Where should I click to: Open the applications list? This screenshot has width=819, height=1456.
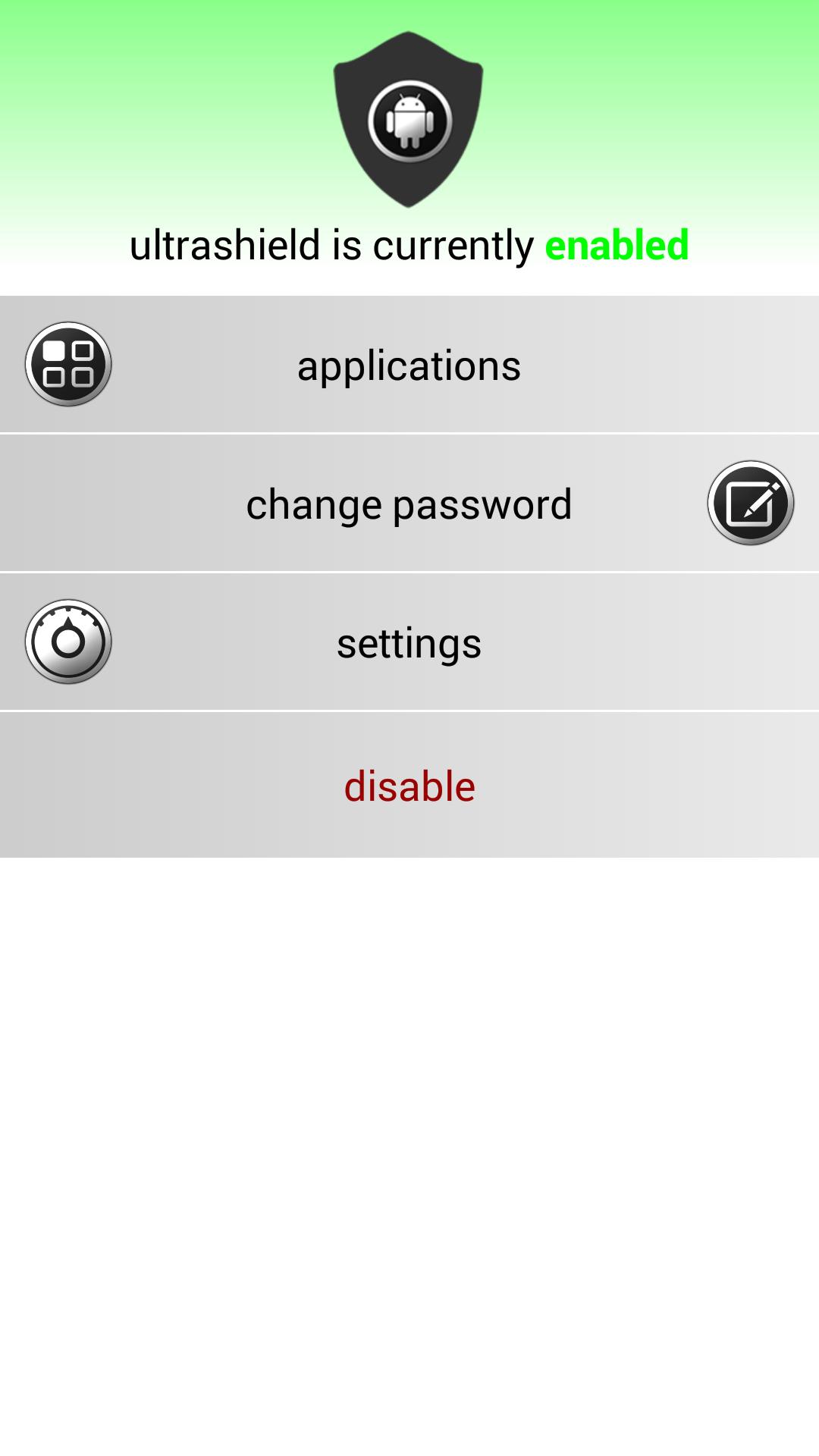click(409, 365)
